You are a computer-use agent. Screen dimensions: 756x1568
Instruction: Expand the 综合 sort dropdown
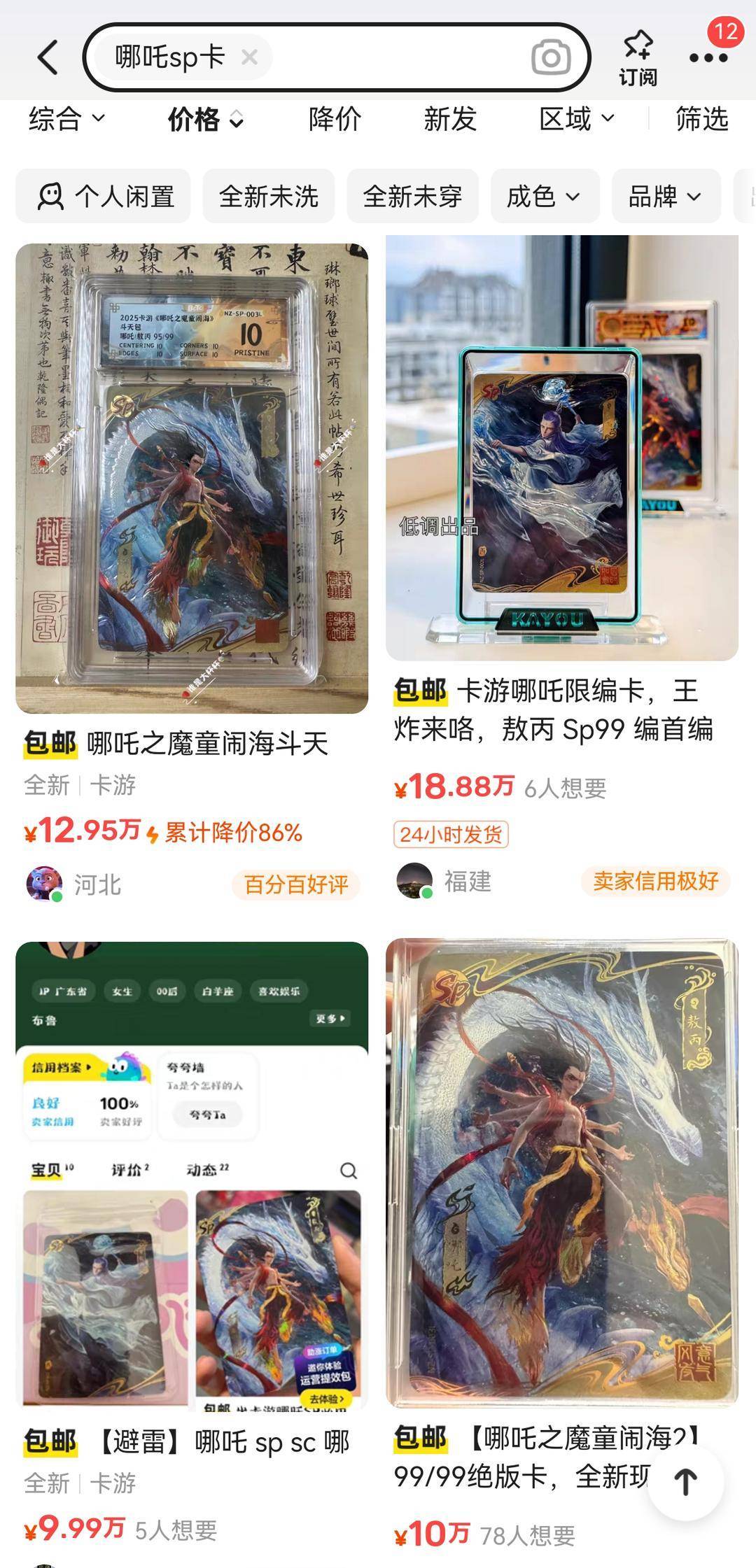point(66,119)
